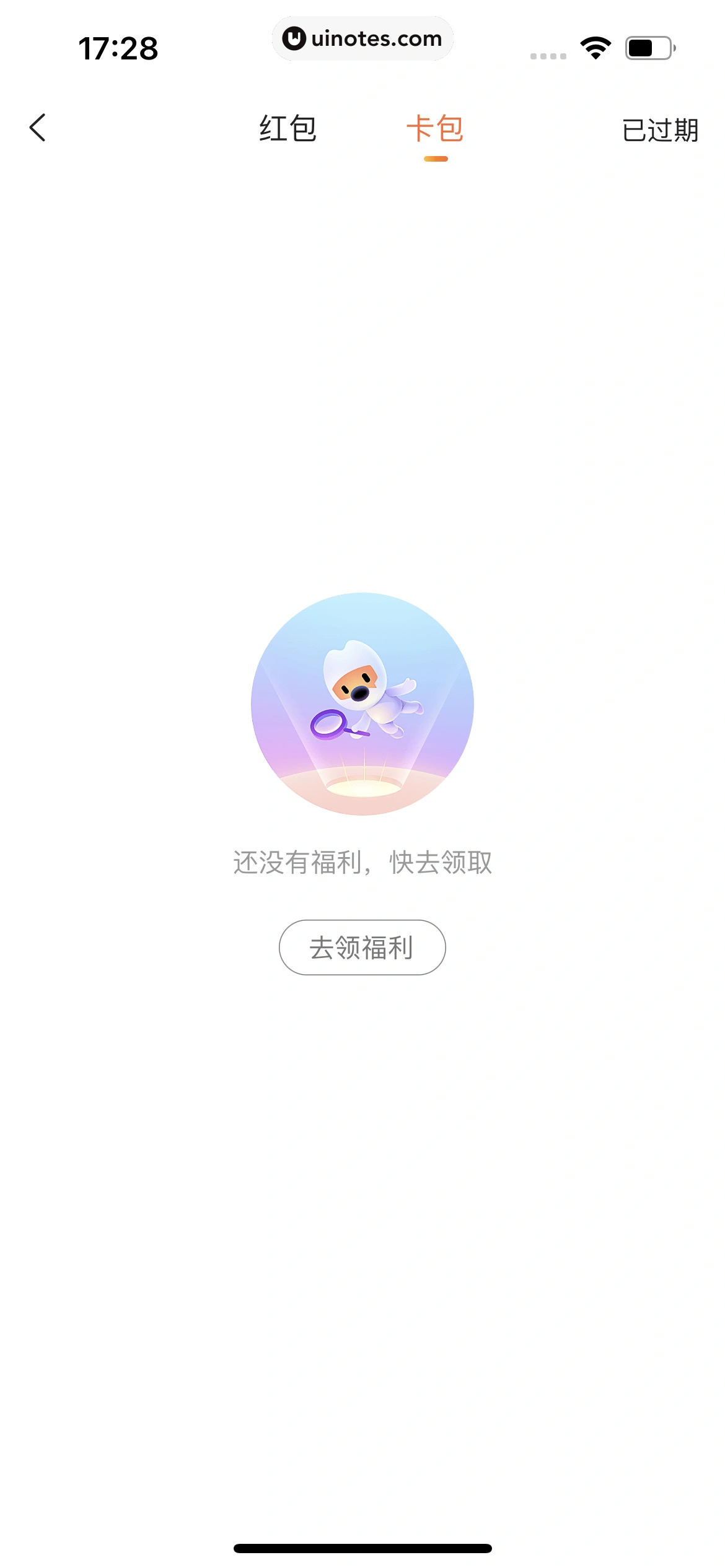The width and height of the screenshot is (725, 1568).
Task: Go back using the top-left arrow
Action: click(38, 128)
